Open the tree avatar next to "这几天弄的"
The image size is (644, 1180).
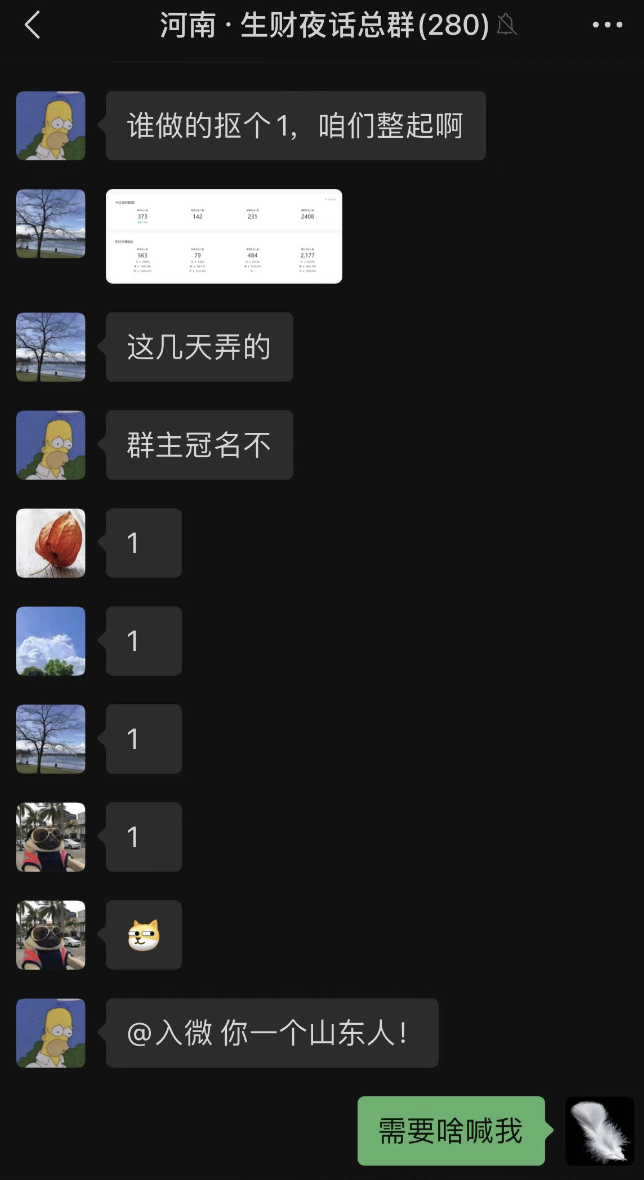pos(51,347)
